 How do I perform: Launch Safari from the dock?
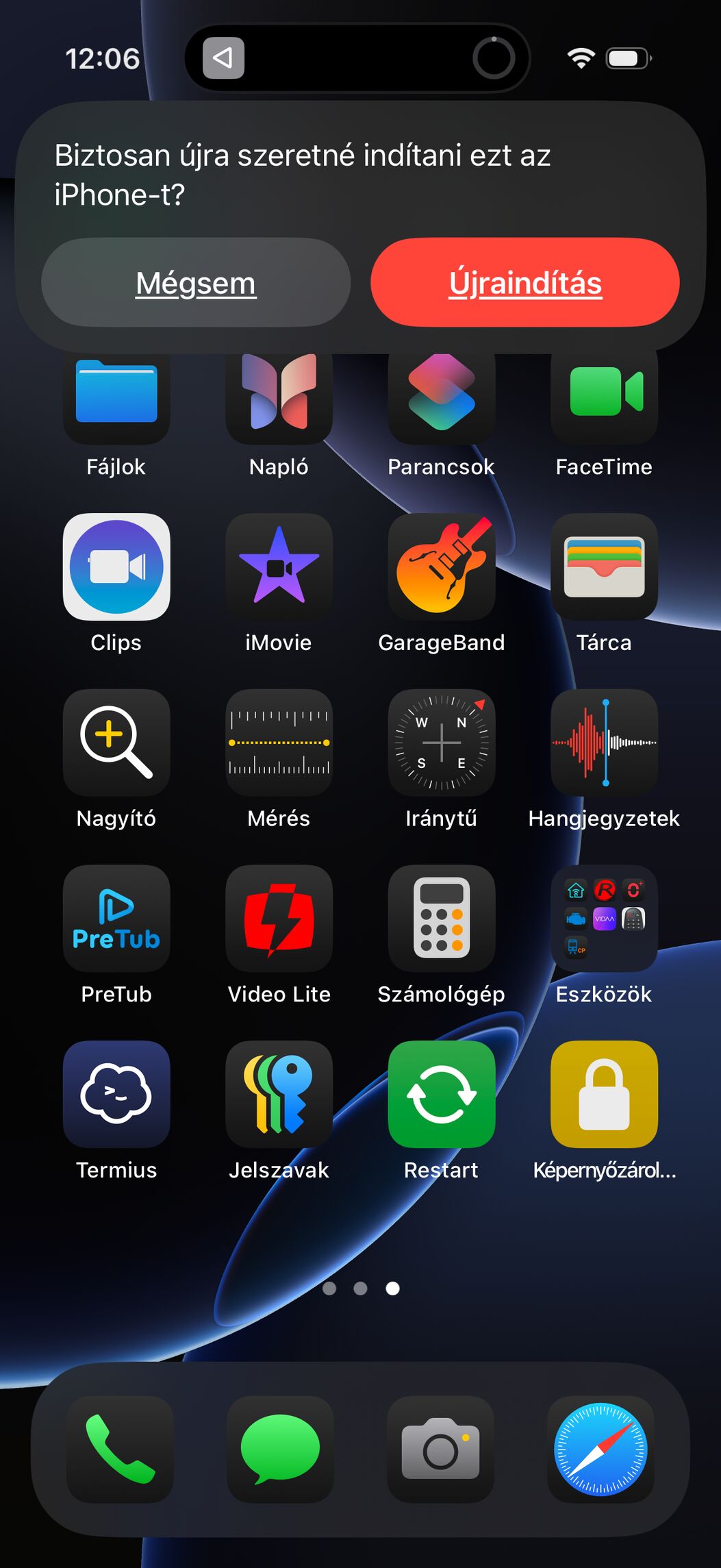pyautogui.click(x=600, y=1449)
